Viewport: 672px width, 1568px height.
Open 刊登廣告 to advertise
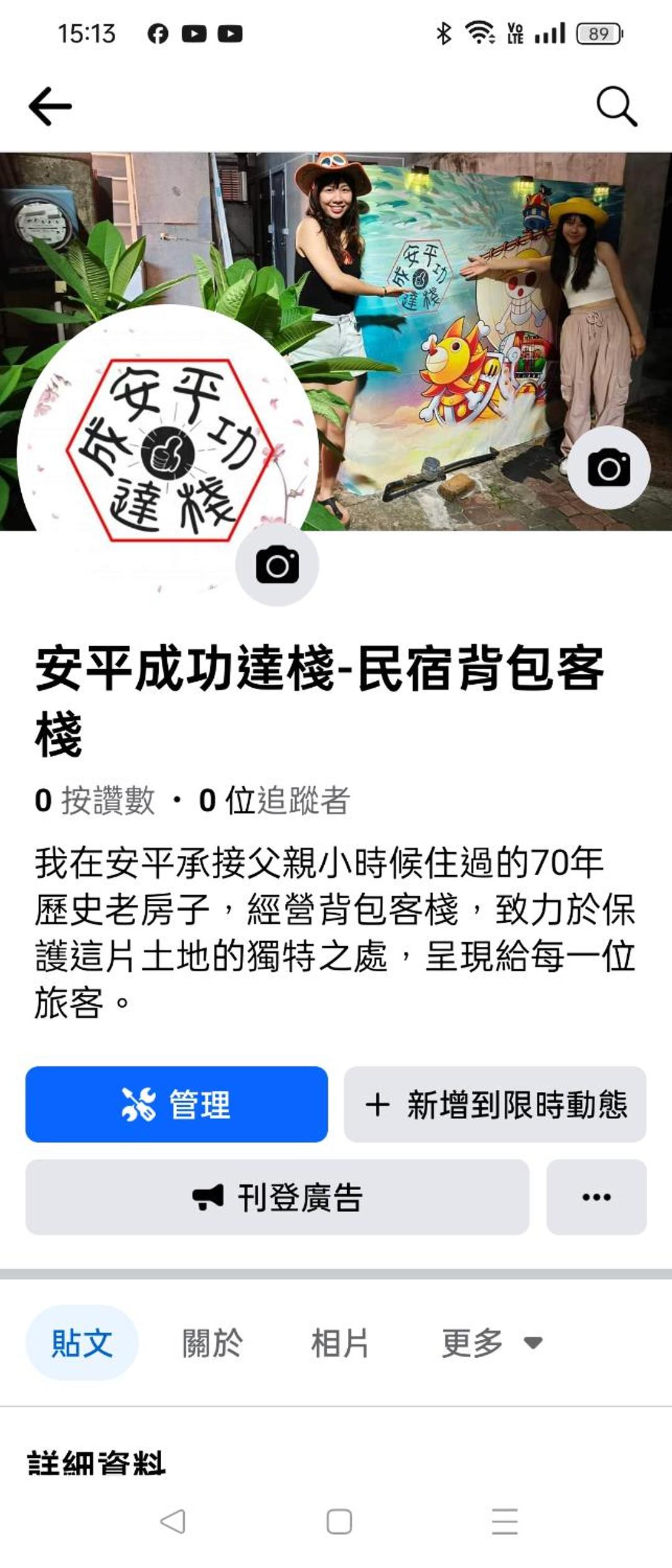point(277,1197)
